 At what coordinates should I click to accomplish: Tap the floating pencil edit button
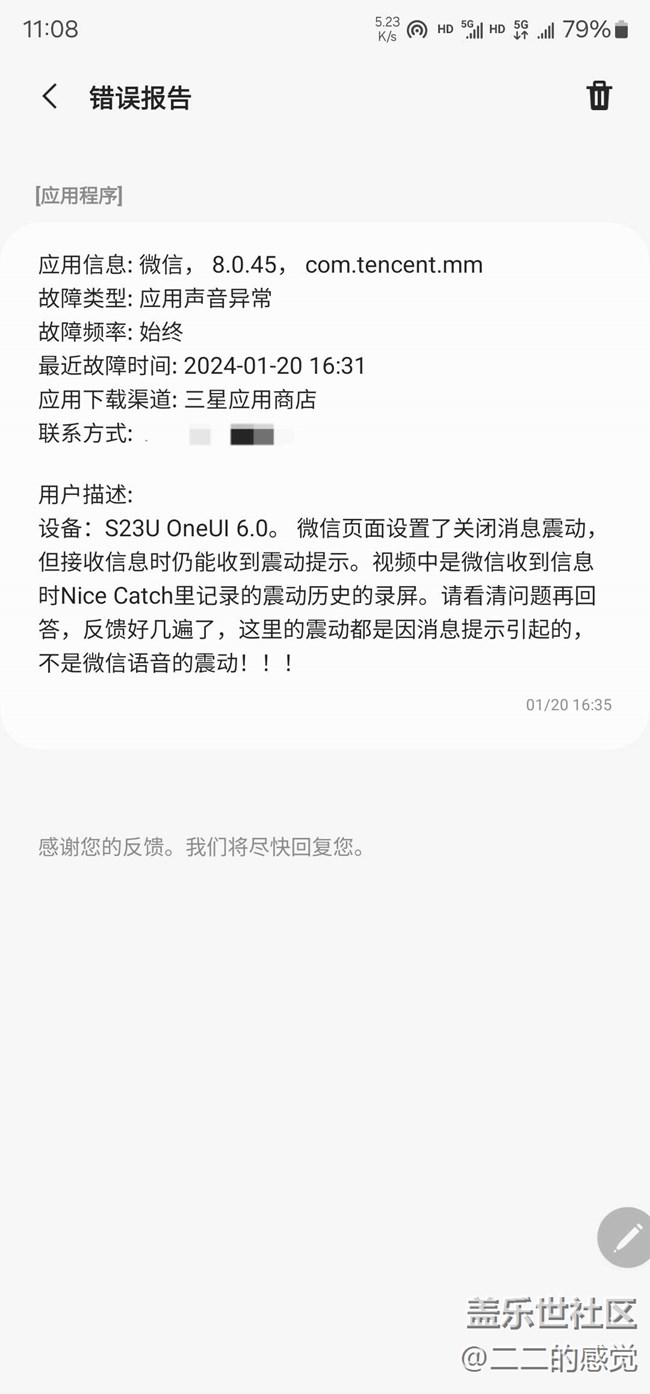[627, 1238]
